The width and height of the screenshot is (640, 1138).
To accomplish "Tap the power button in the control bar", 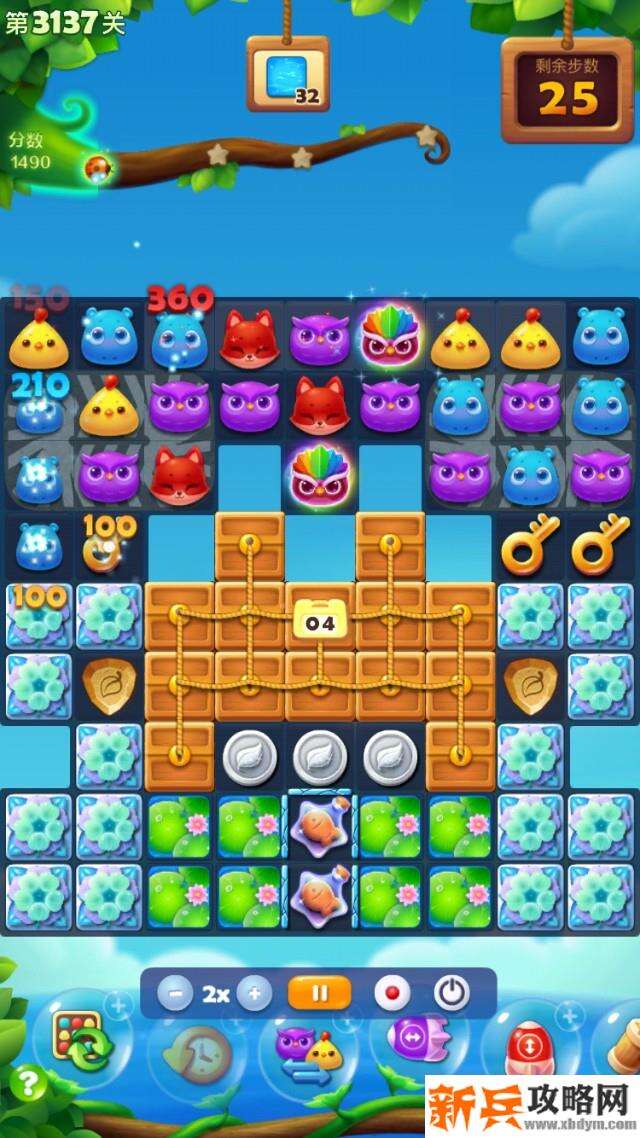I will pyautogui.click(x=452, y=993).
